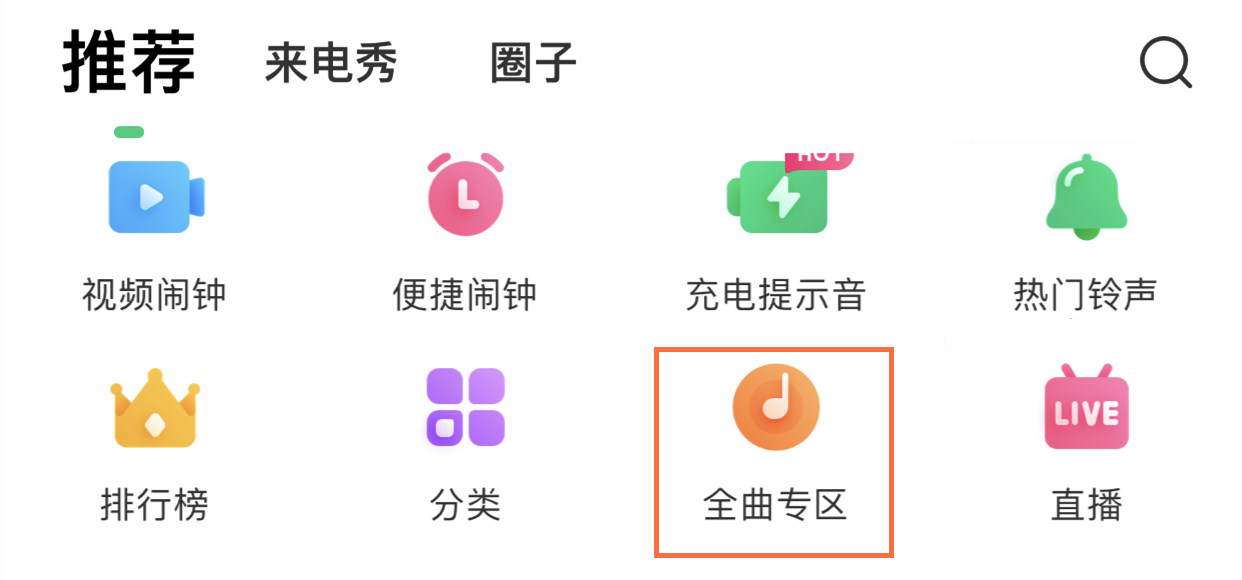Image resolution: width=1242 pixels, height=580 pixels.
Task: Select the 推荐 tab
Action: click(x=129, y=62)
